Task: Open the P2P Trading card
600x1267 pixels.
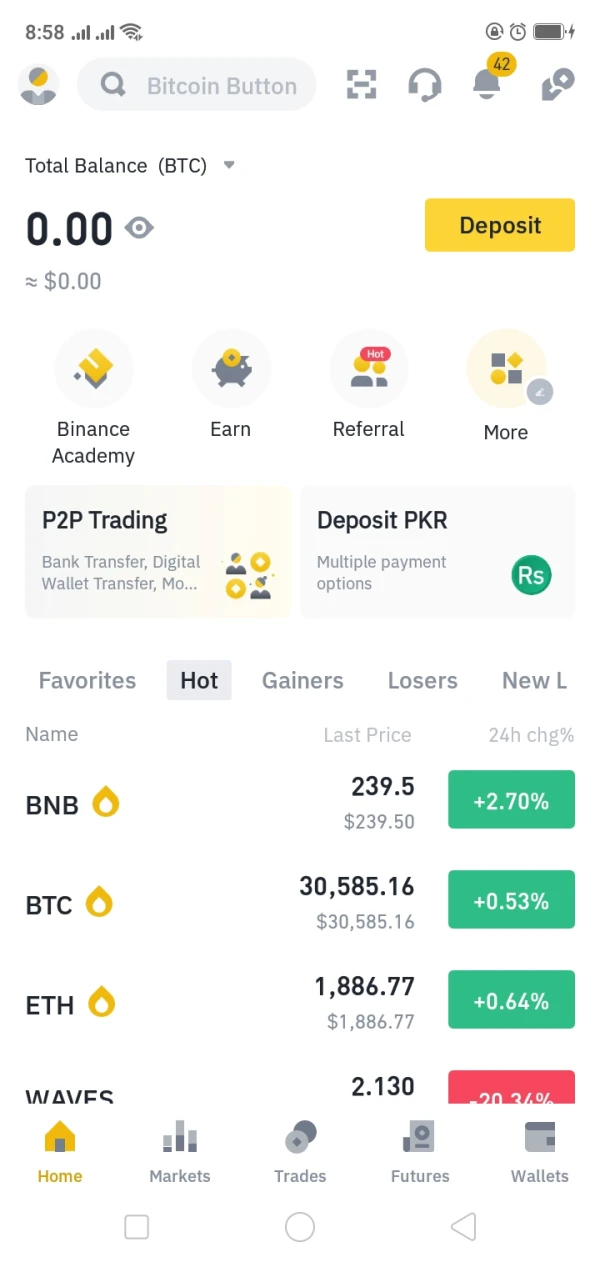Action: (x=158, y=552)
